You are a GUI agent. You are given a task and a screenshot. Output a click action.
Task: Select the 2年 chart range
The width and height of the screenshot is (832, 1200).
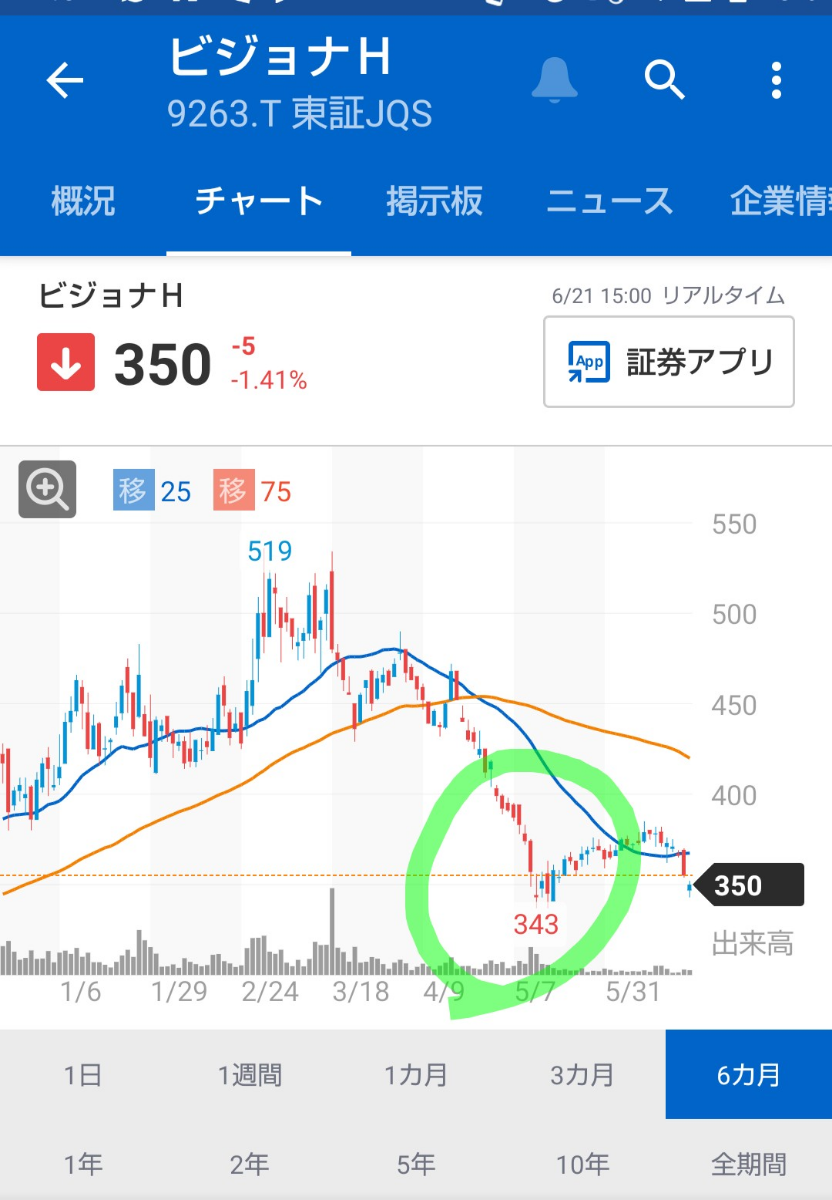(x=249, y=1164)
